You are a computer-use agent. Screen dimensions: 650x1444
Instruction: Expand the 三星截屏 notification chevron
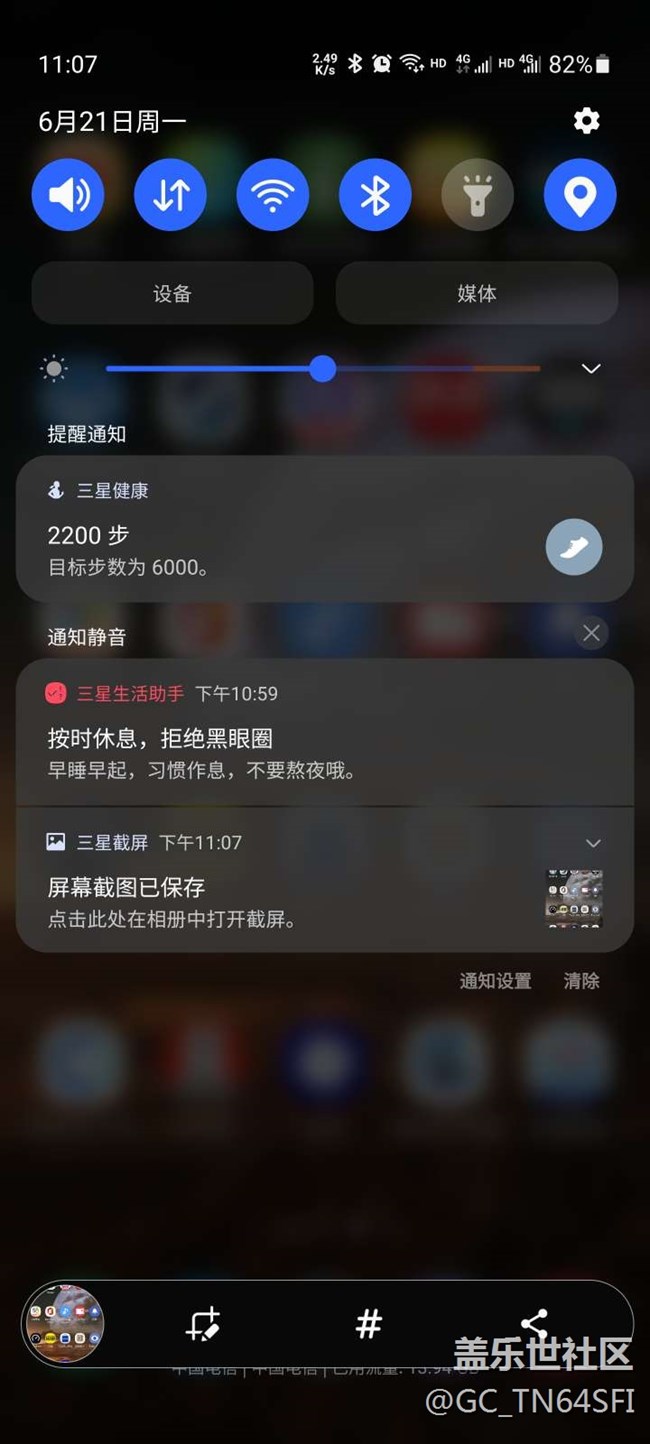(x=593, y=843)
